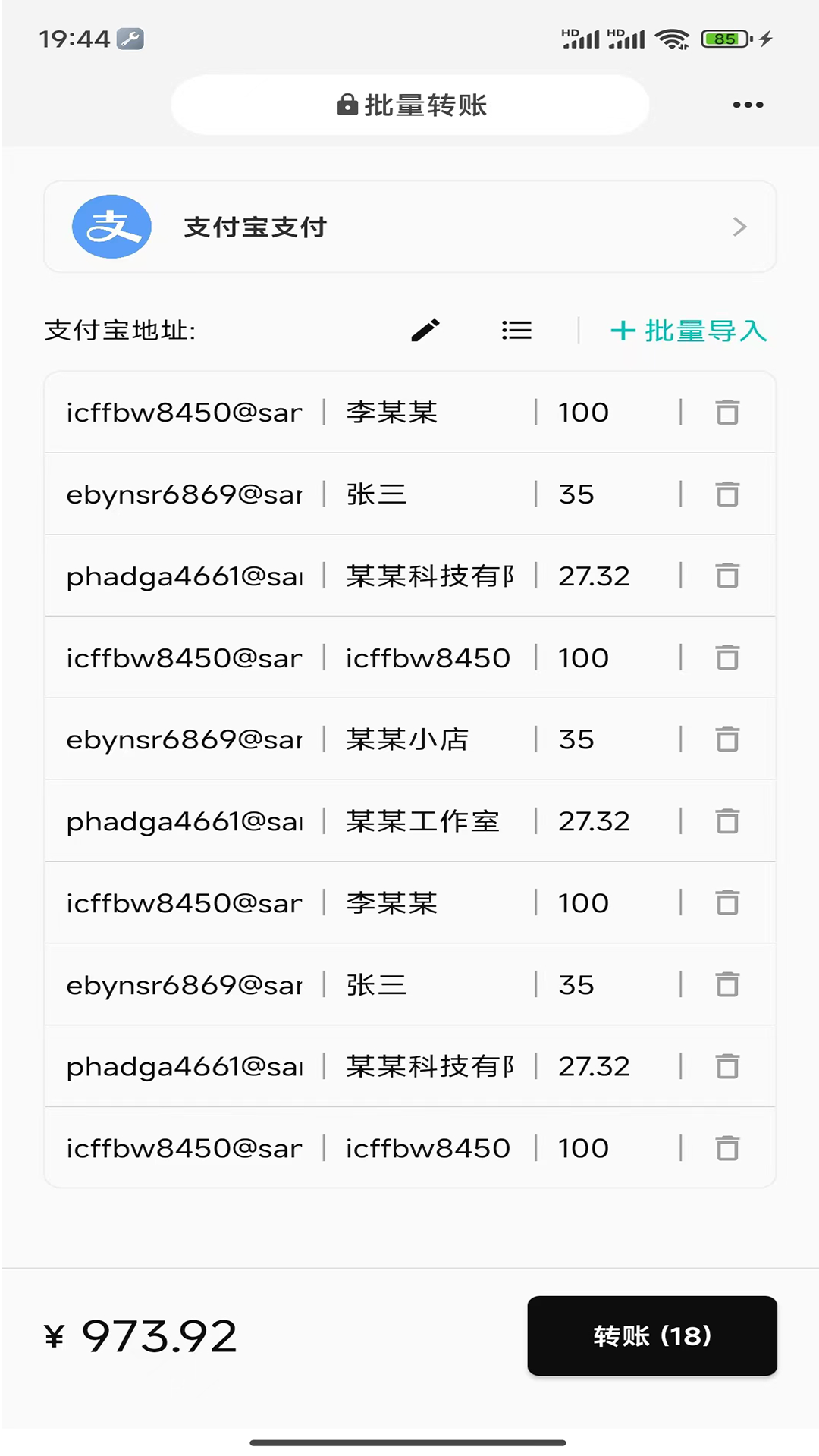Screen dimensions: 819x1456
Task: Tap the ebynsr6869 address field
Action: tap(184, 494)
